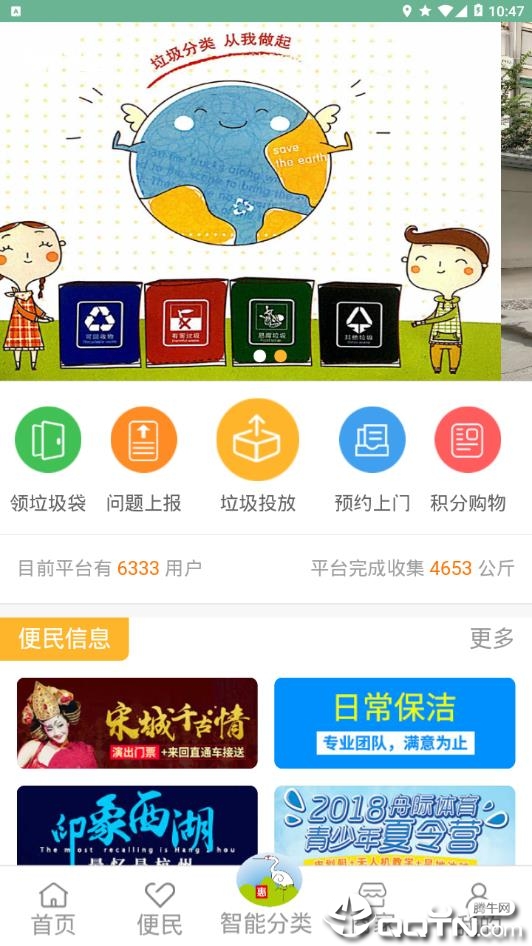Image resolution: width=532 pixels, height=946 pixels.
Task: Open the 宋城千古情 ticket card
Action: (137, 723)
